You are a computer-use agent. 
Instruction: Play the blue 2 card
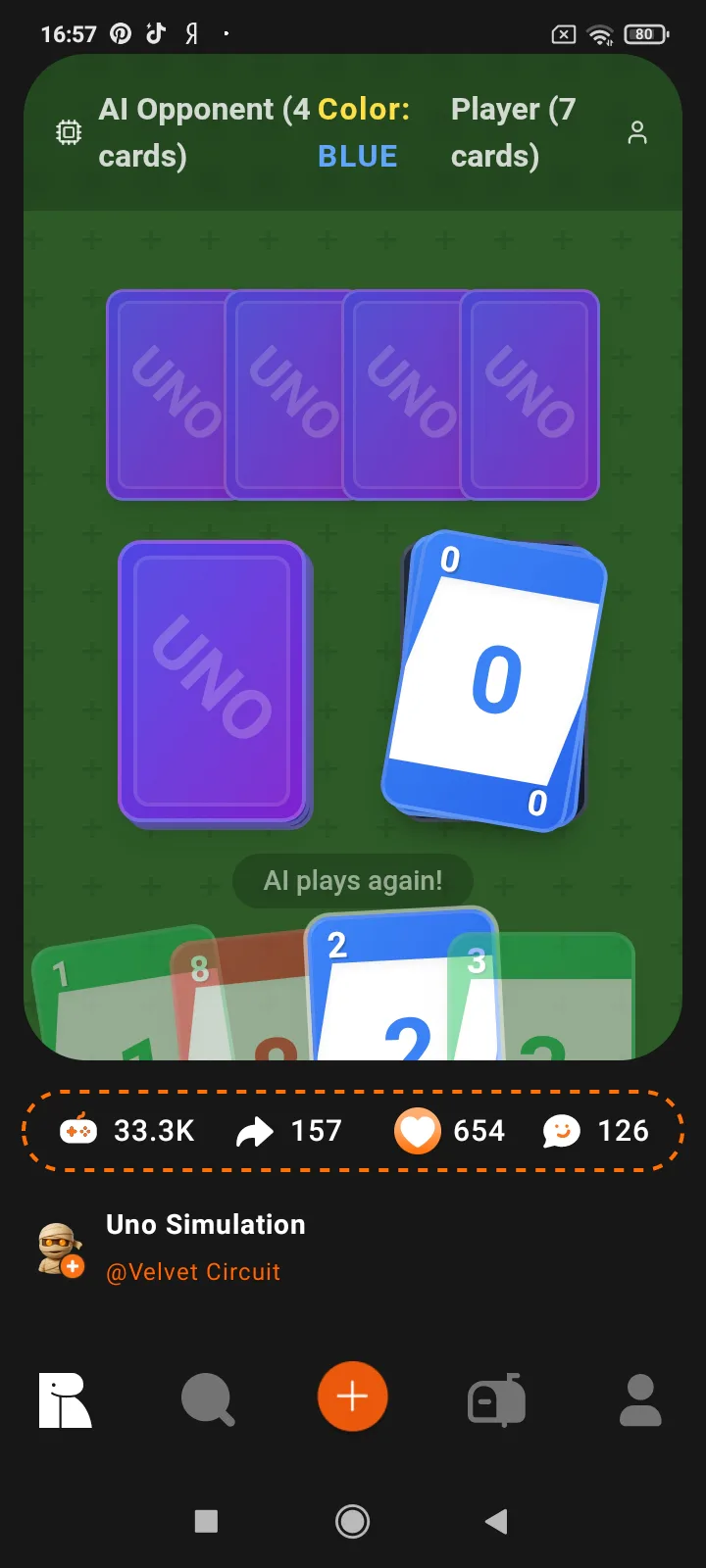click(x=402, y=985)
